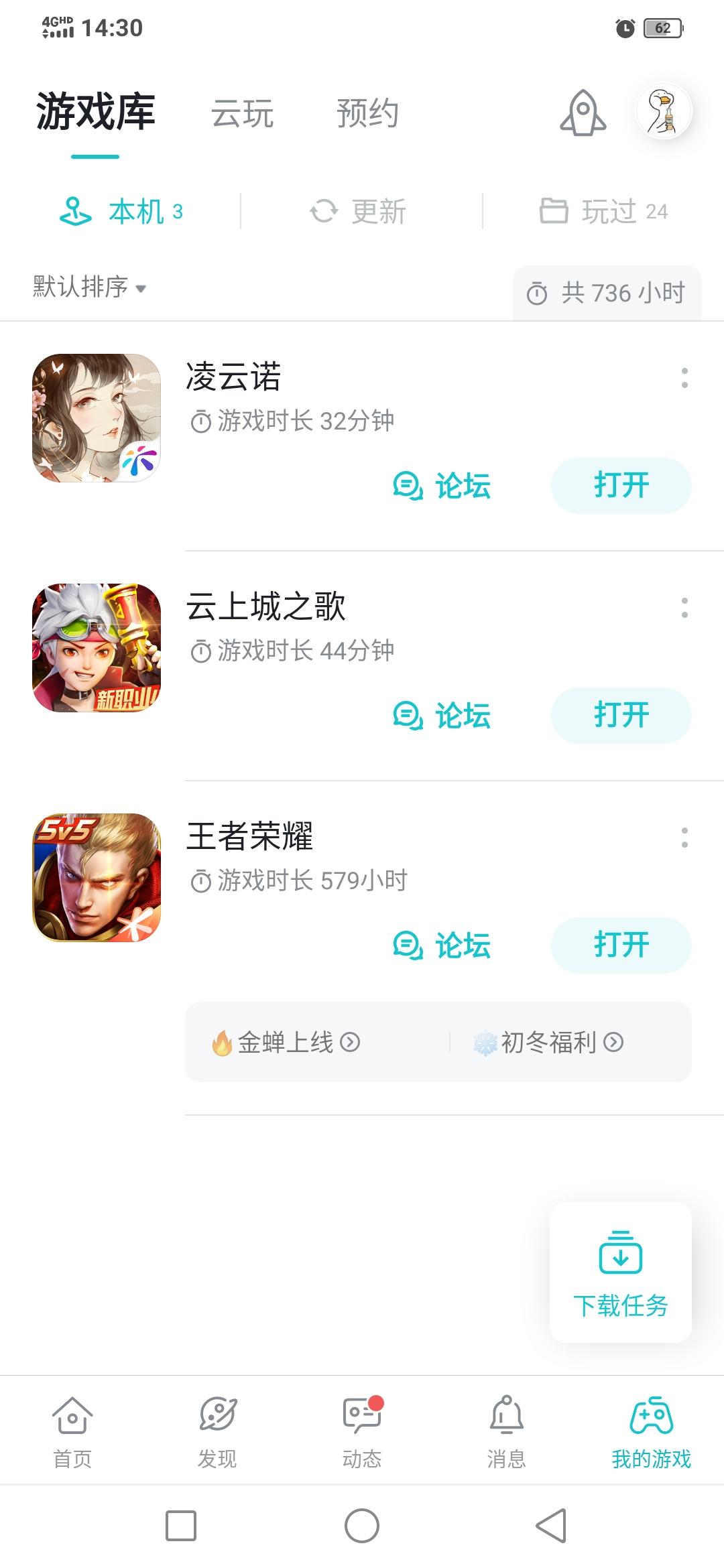
Task: Visit the 王者荣耀 论坛
Action: [442, 945]
